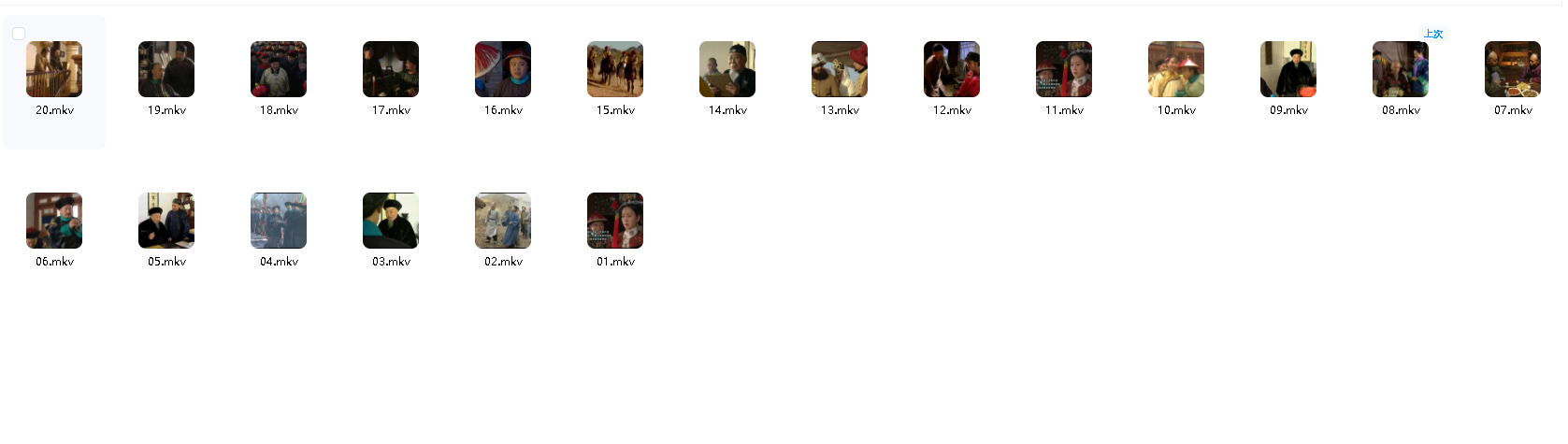
Task: Open video file 14.mkv
Action: pos(727,69)
